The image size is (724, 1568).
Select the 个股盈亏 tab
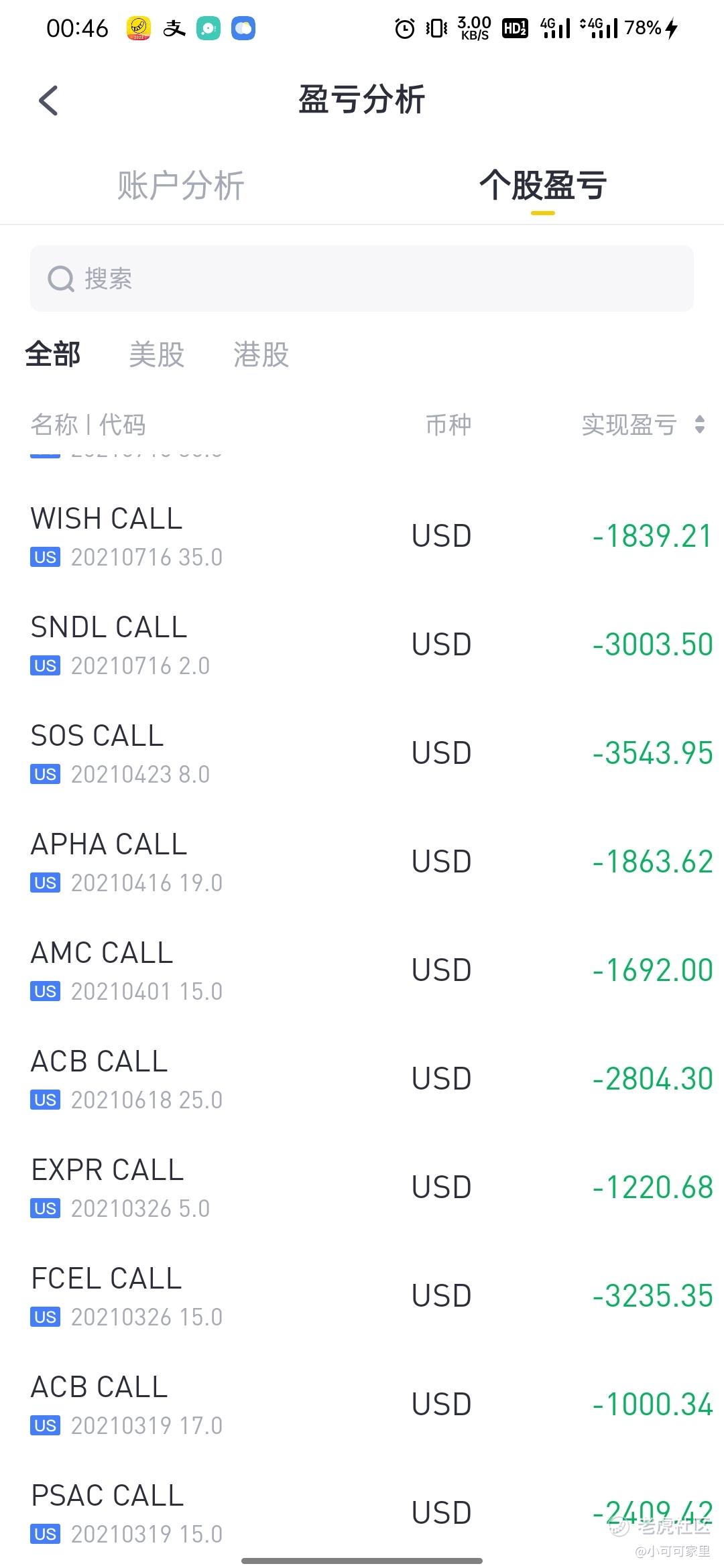(x=543, y=186)
